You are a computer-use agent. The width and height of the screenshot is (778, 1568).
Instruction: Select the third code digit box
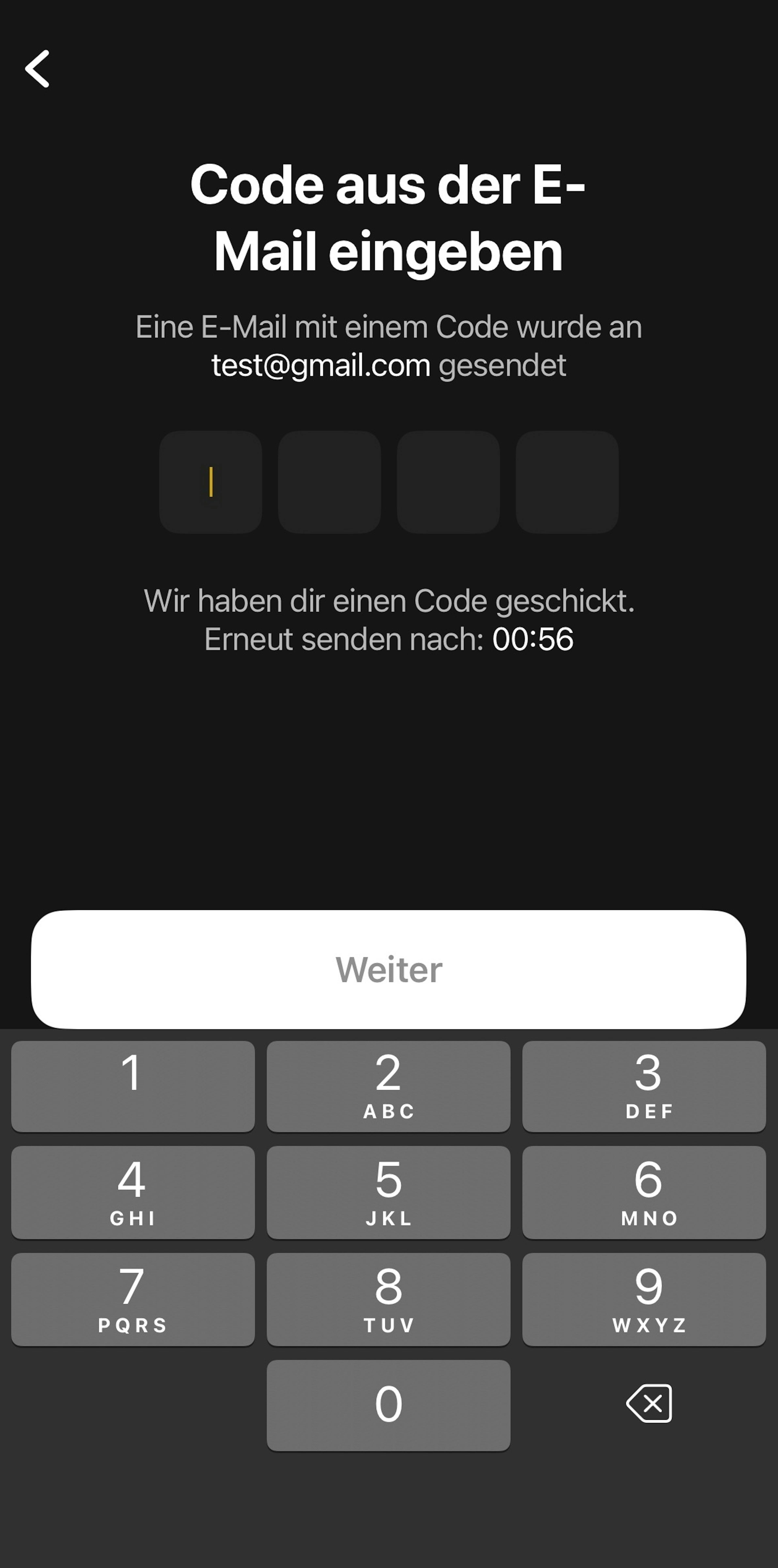pyautogui.click(x=448, y=482)
